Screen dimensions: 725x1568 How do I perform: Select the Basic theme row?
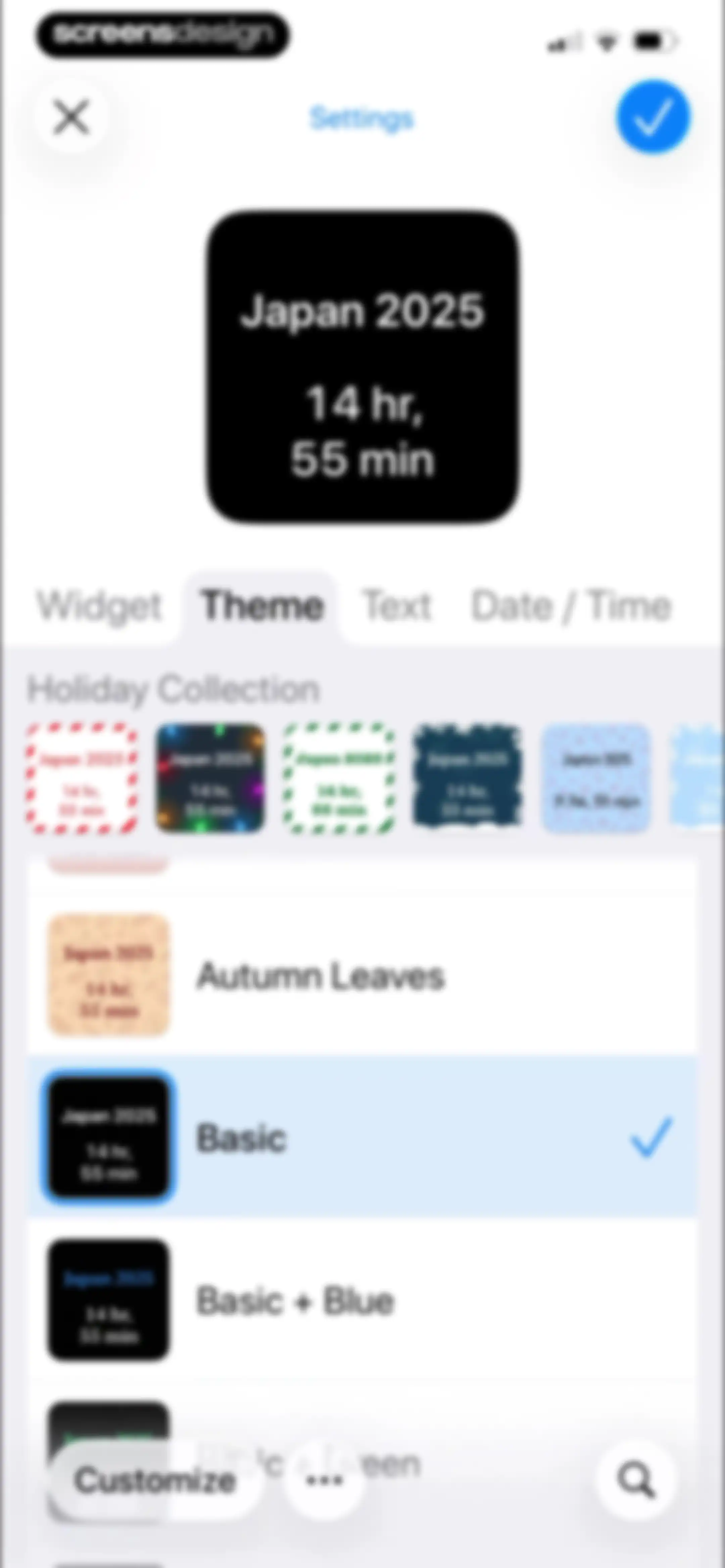[362, 1137]
